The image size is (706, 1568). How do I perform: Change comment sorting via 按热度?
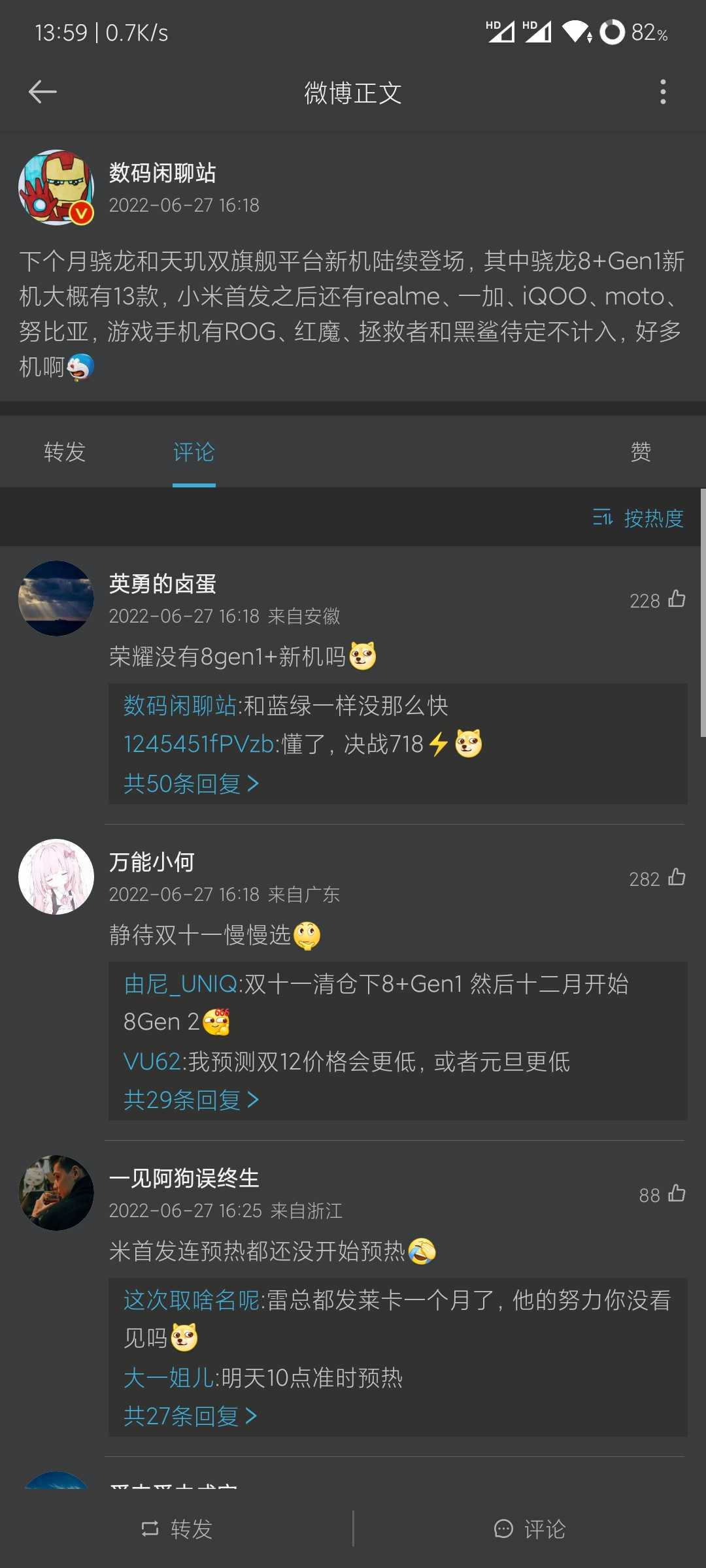pyautogui.click(x=638, y=518)
